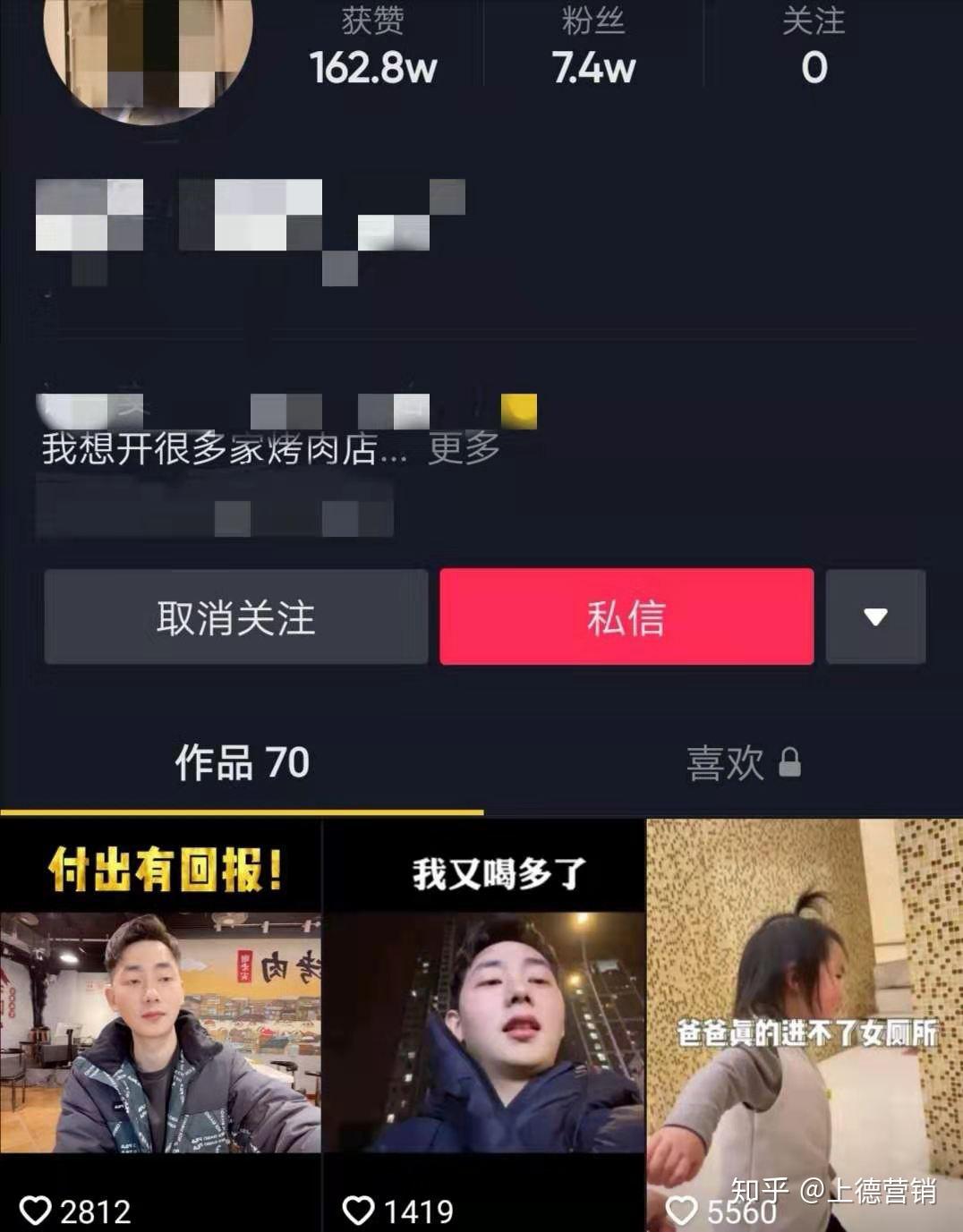
Task: Open the video titled 我又喝多了
Action: click(483, 1025)
